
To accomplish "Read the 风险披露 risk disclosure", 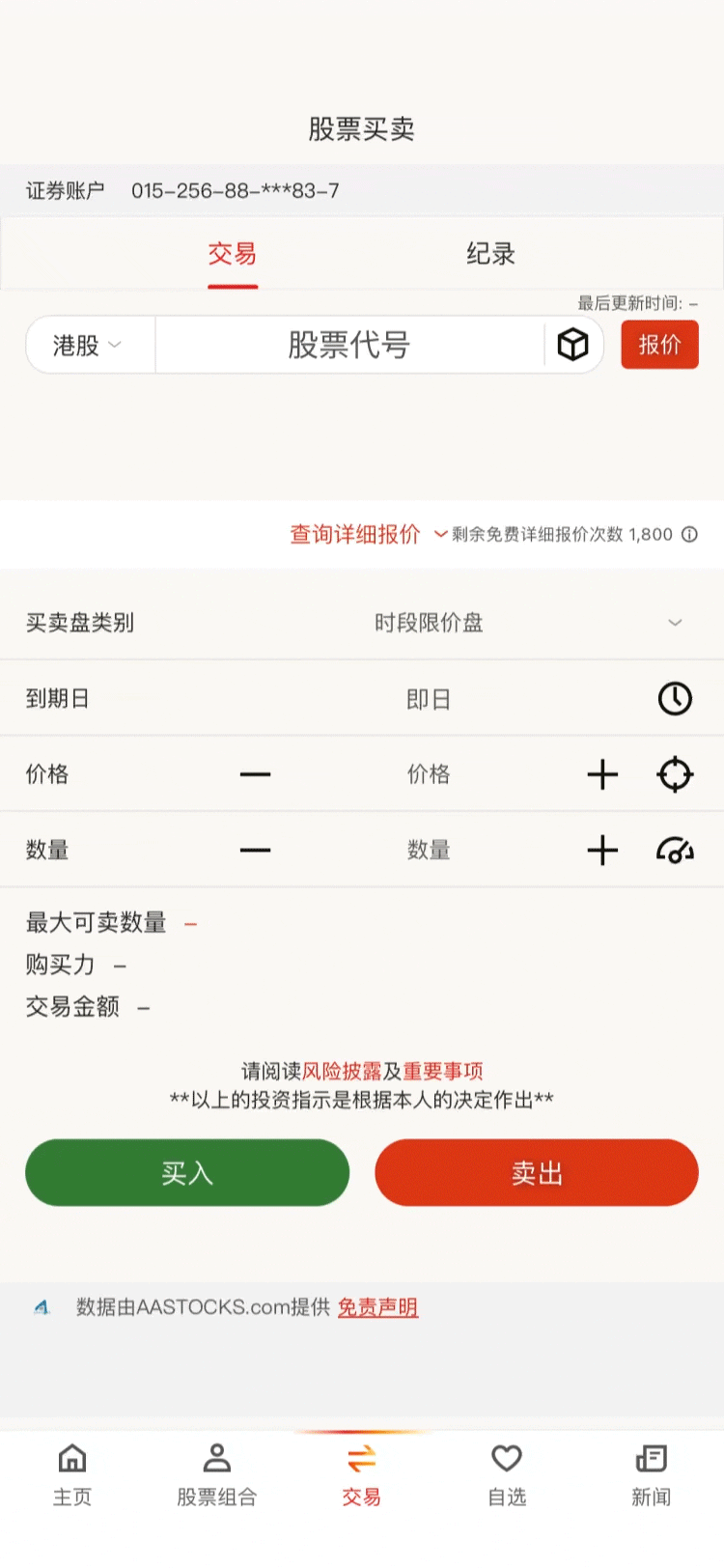I will 342,1071.
